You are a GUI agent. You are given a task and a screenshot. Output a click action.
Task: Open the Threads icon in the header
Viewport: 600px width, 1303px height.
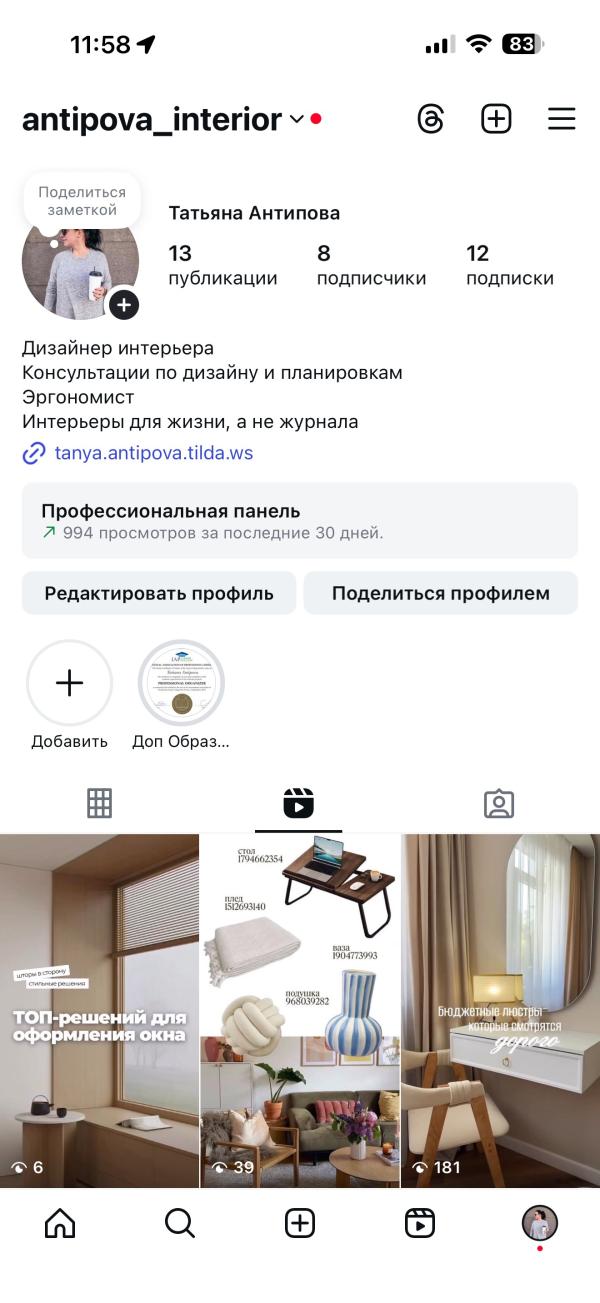tap(430, 119)
